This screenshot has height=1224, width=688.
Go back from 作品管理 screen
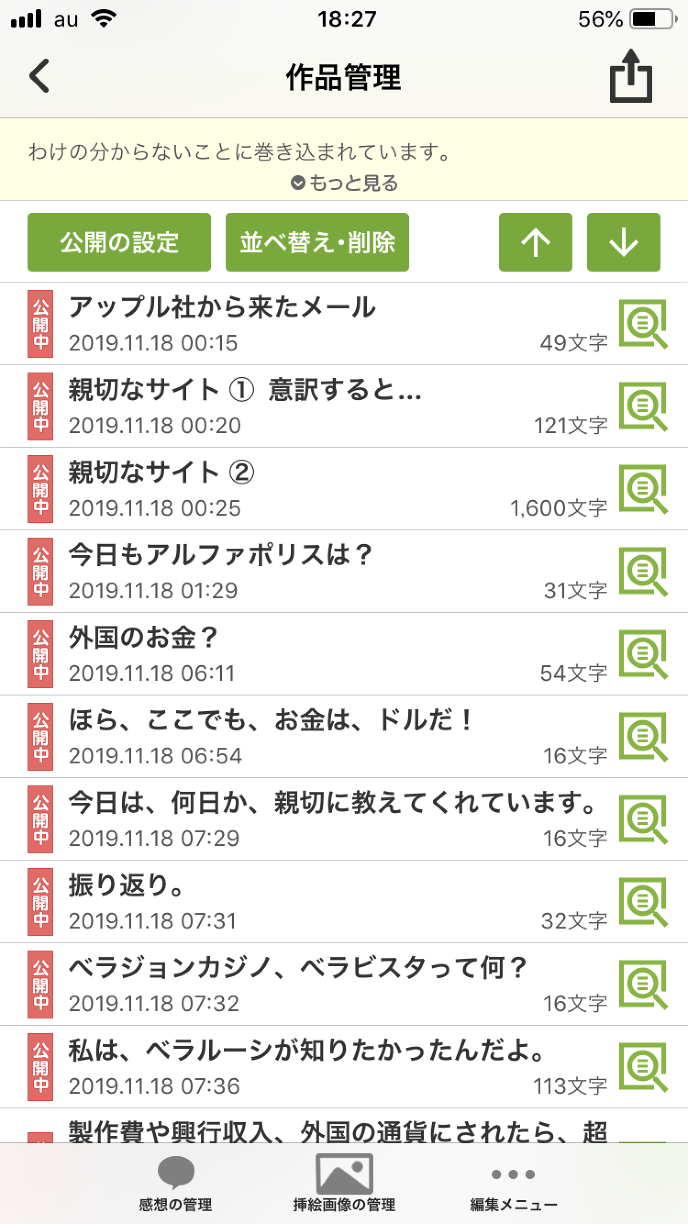(x=39, y=77)
